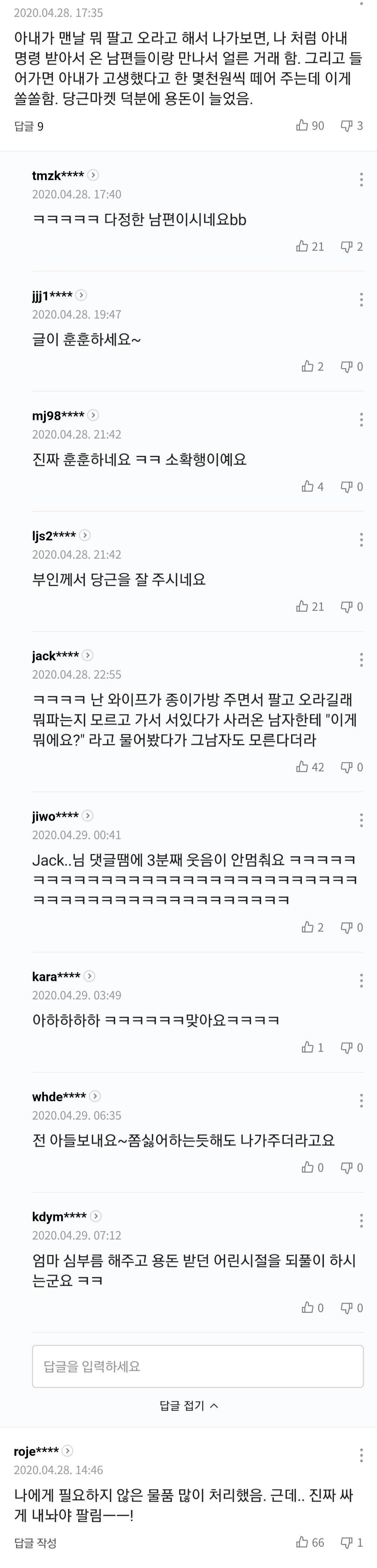
Task: Tap 답글 9 under the top comment
Action: click(x=29, y=126)
